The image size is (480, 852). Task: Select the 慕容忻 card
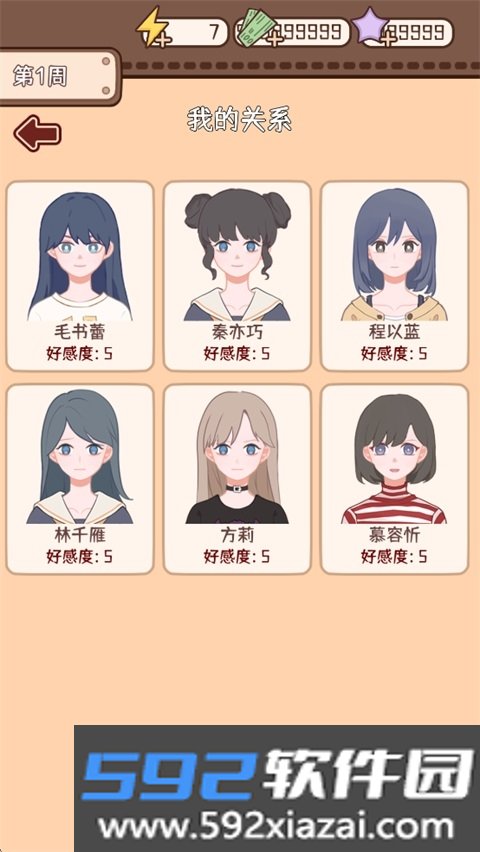click(x=394, y=479)
